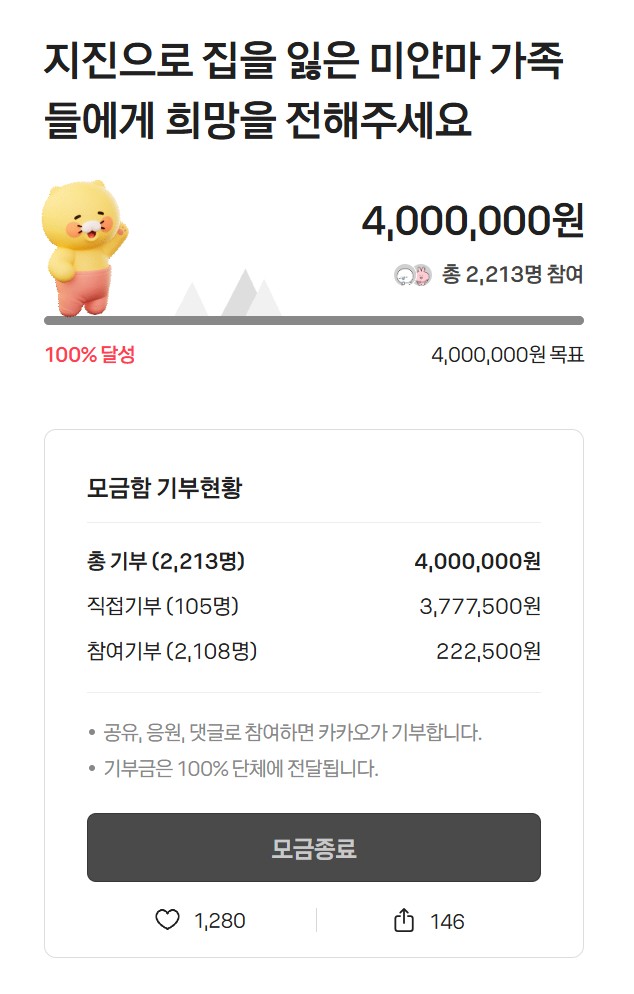Screen dimensions: 634x994
Task: Share this fundraiser
Action: pyautogui.click(x=404, y=920)
